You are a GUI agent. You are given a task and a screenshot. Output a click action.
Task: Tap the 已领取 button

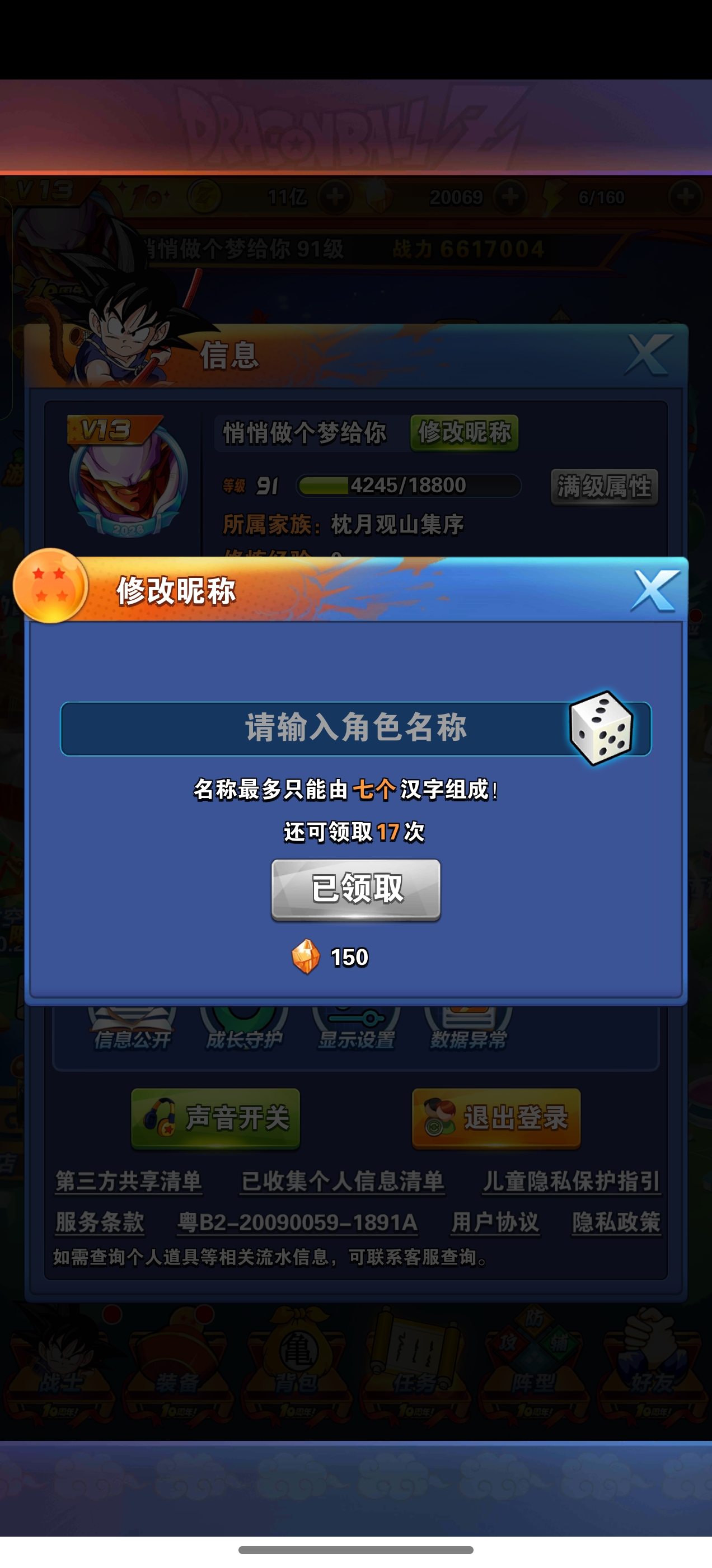click(356, 889)
